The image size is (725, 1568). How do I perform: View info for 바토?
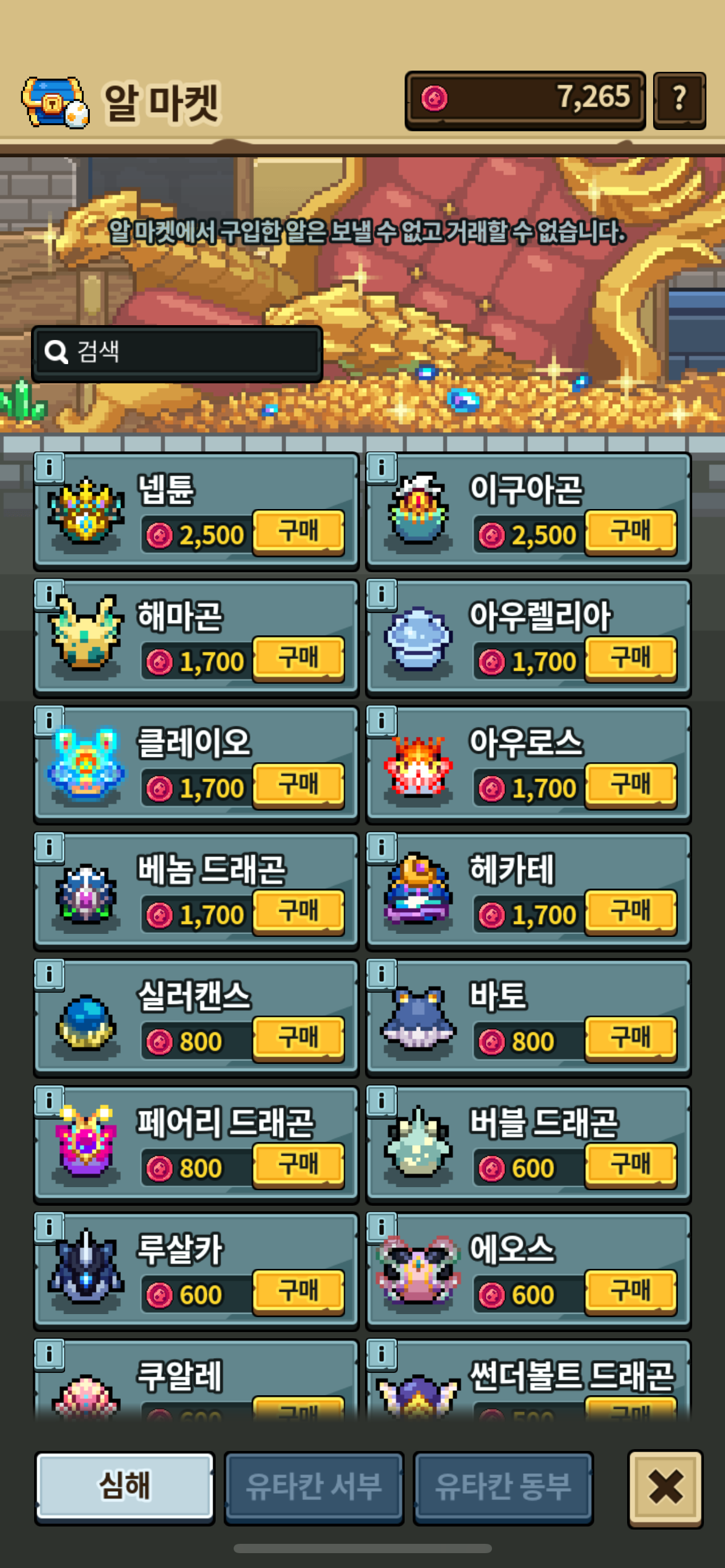click(382, 973)
